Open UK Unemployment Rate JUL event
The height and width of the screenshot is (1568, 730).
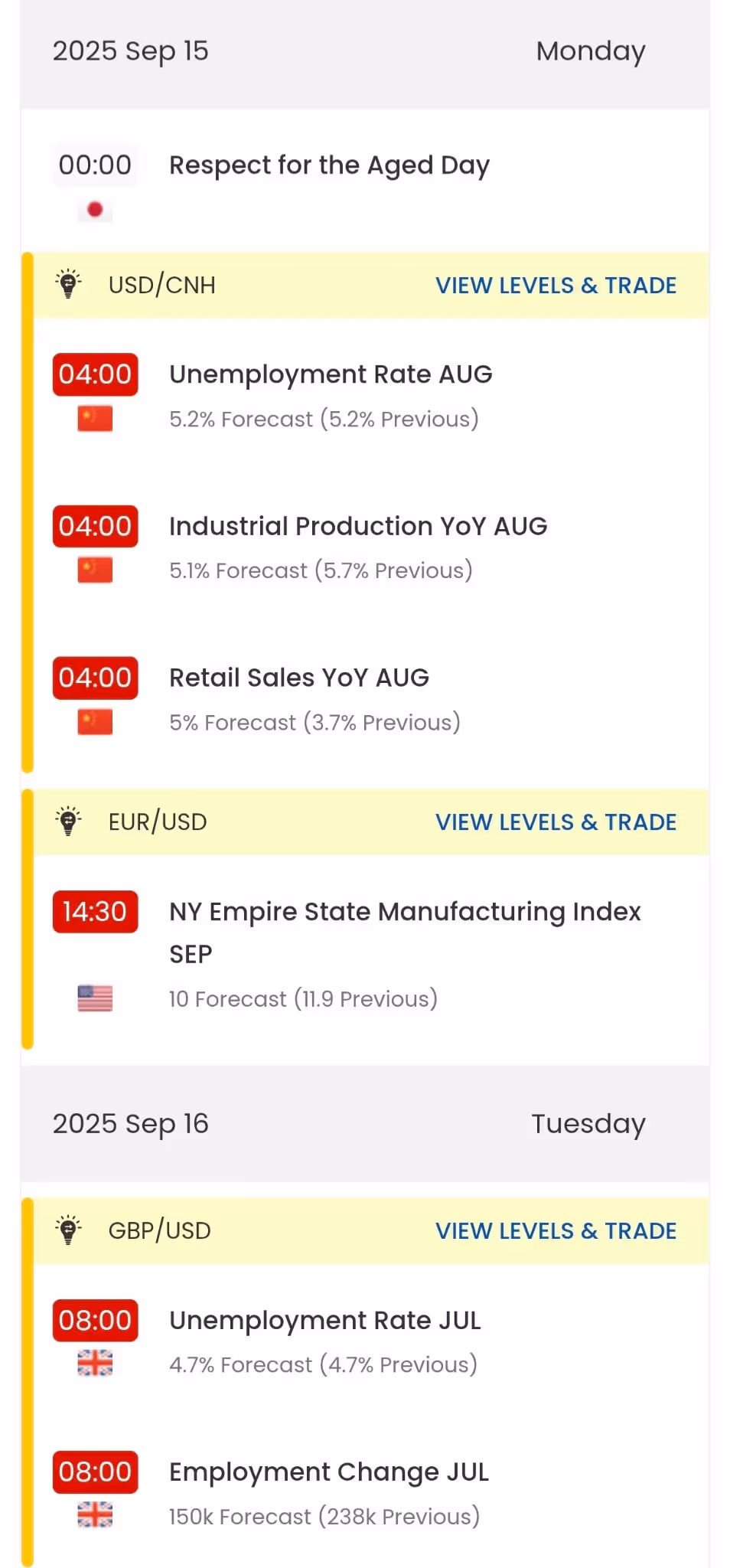click(325, 1321)
